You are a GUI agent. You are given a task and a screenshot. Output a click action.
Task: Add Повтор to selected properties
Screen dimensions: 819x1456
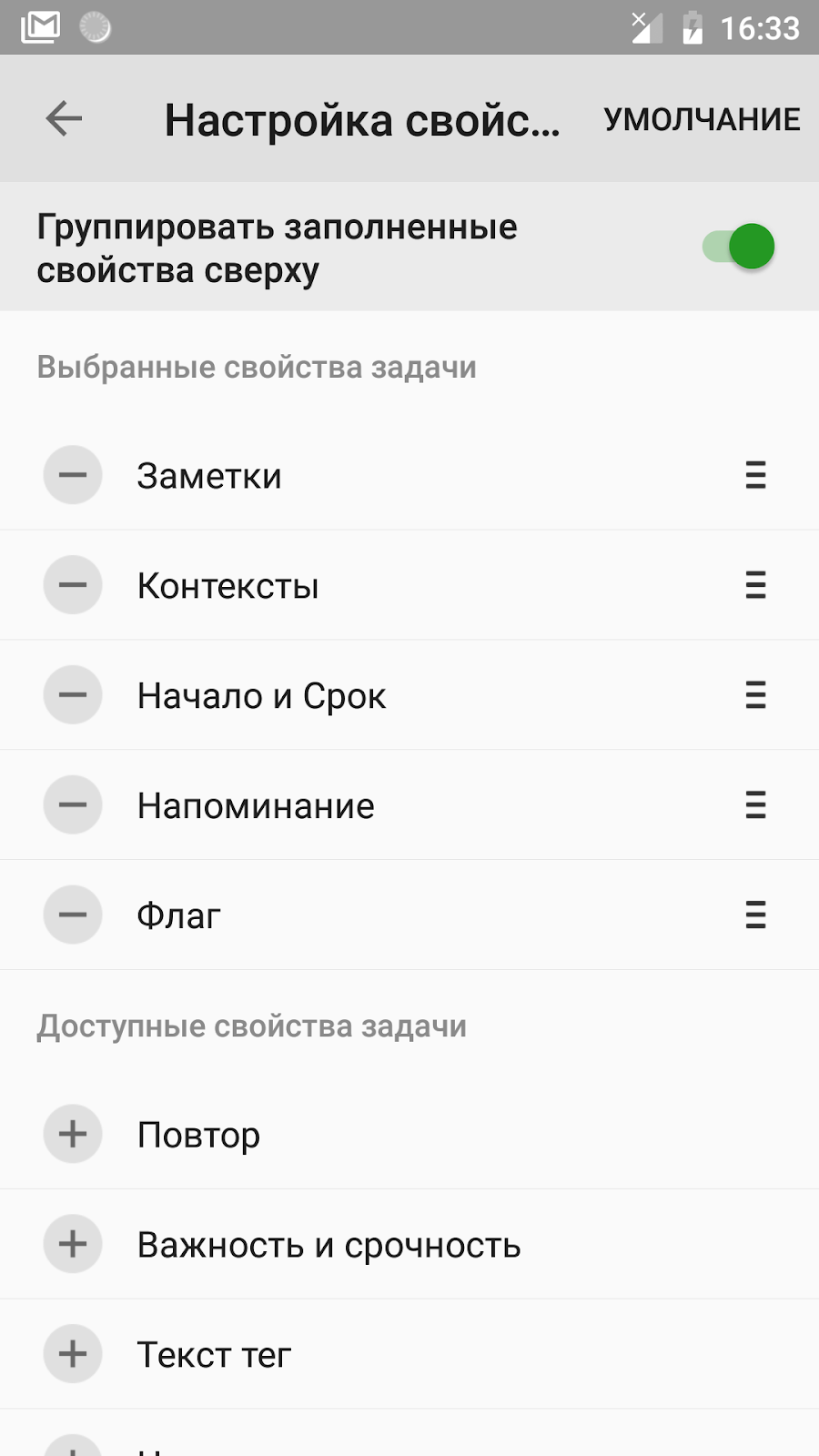coord(73,1134)
